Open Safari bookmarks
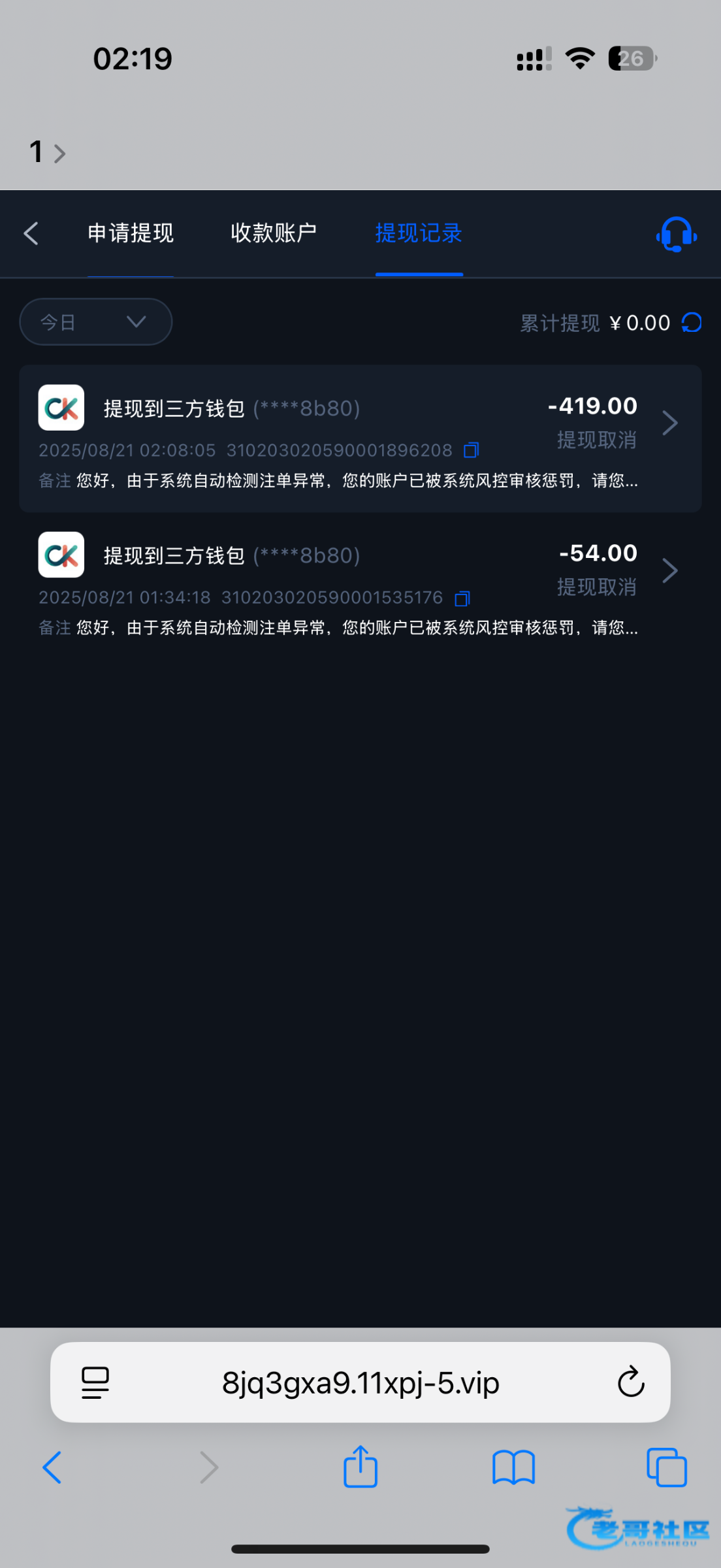 pyautogui.click(x=513, y=1467)
